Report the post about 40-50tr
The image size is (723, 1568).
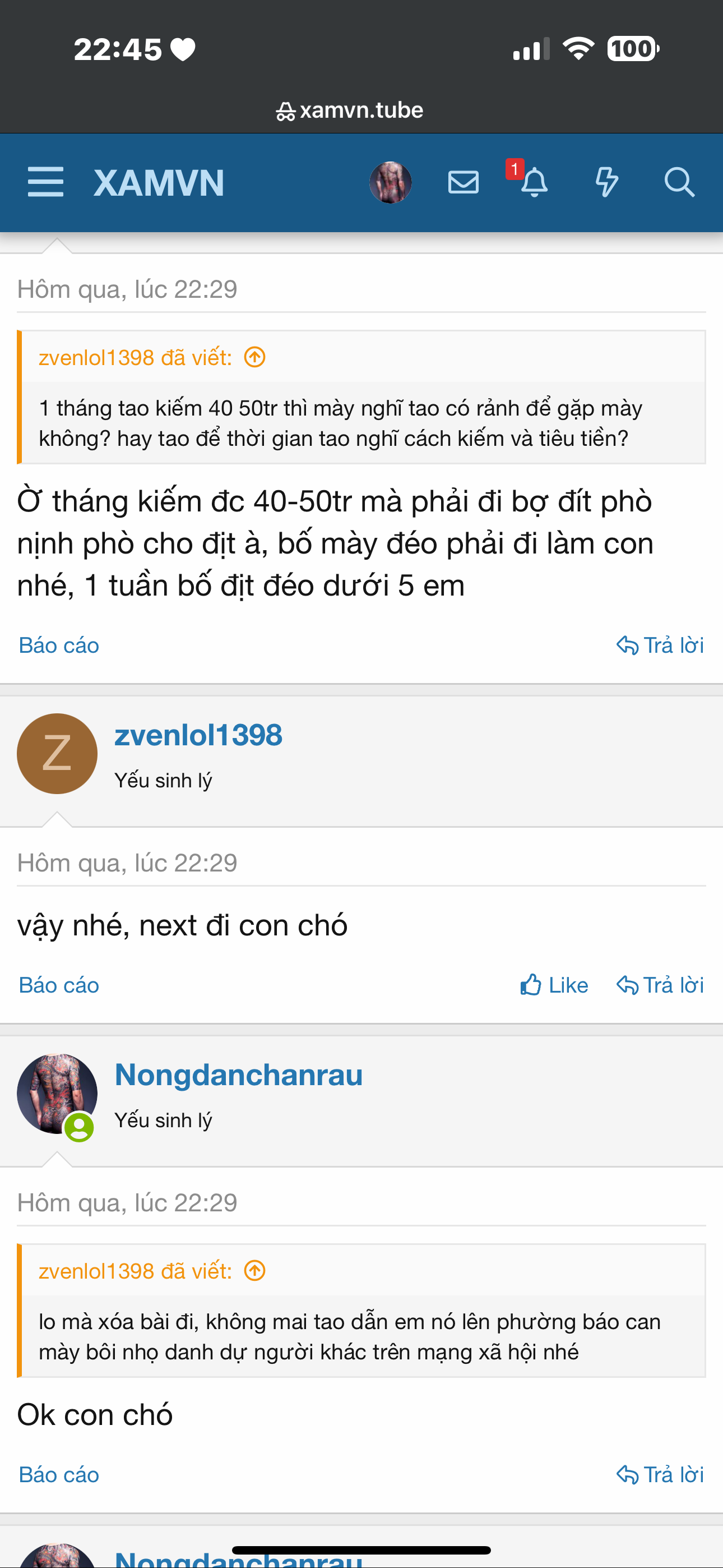coord(59,645)
